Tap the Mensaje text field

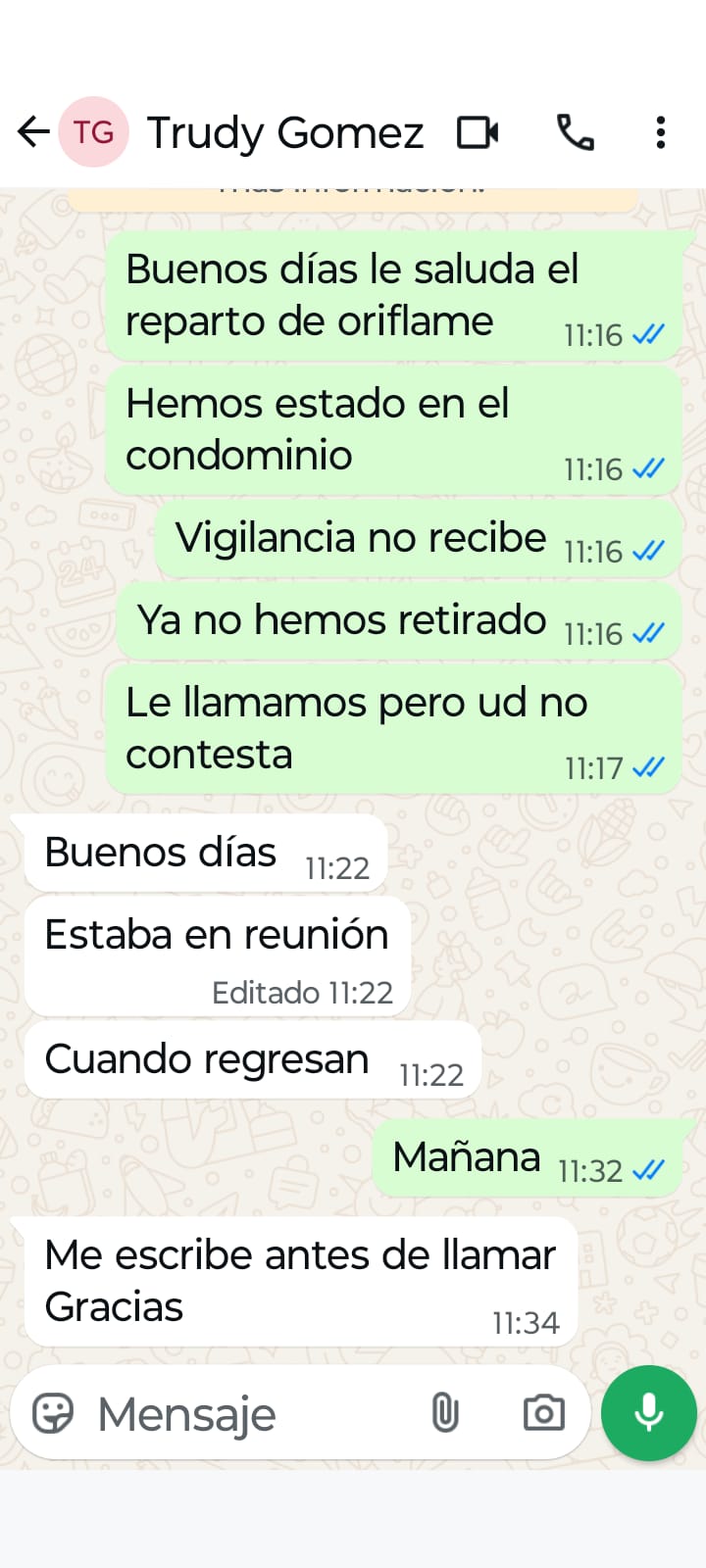pyautogui.click(x=245, y=1413)
